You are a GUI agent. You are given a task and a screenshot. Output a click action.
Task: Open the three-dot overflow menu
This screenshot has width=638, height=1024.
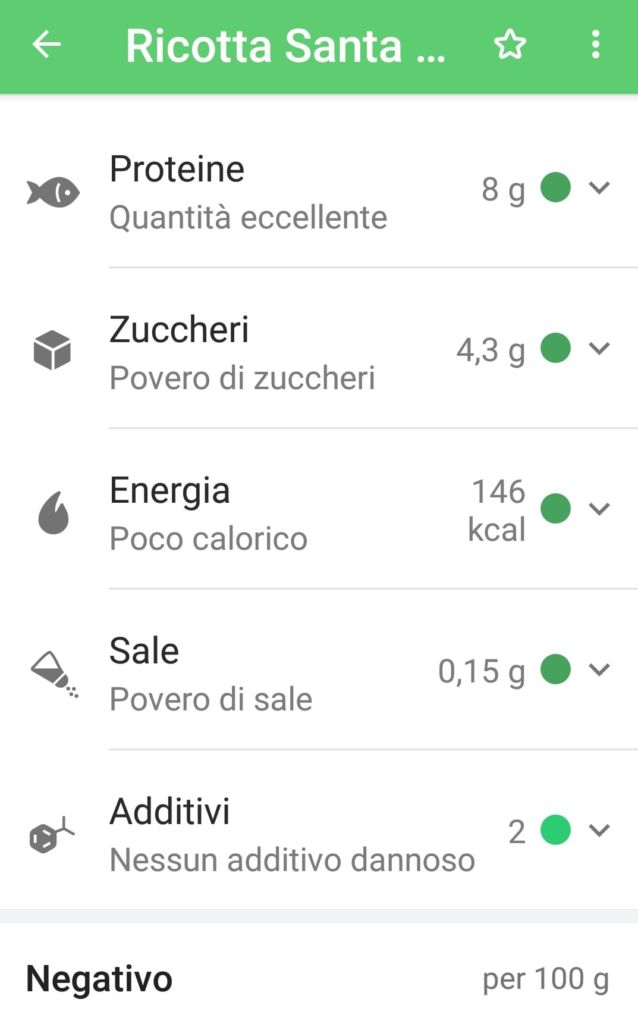pos(595,45)
